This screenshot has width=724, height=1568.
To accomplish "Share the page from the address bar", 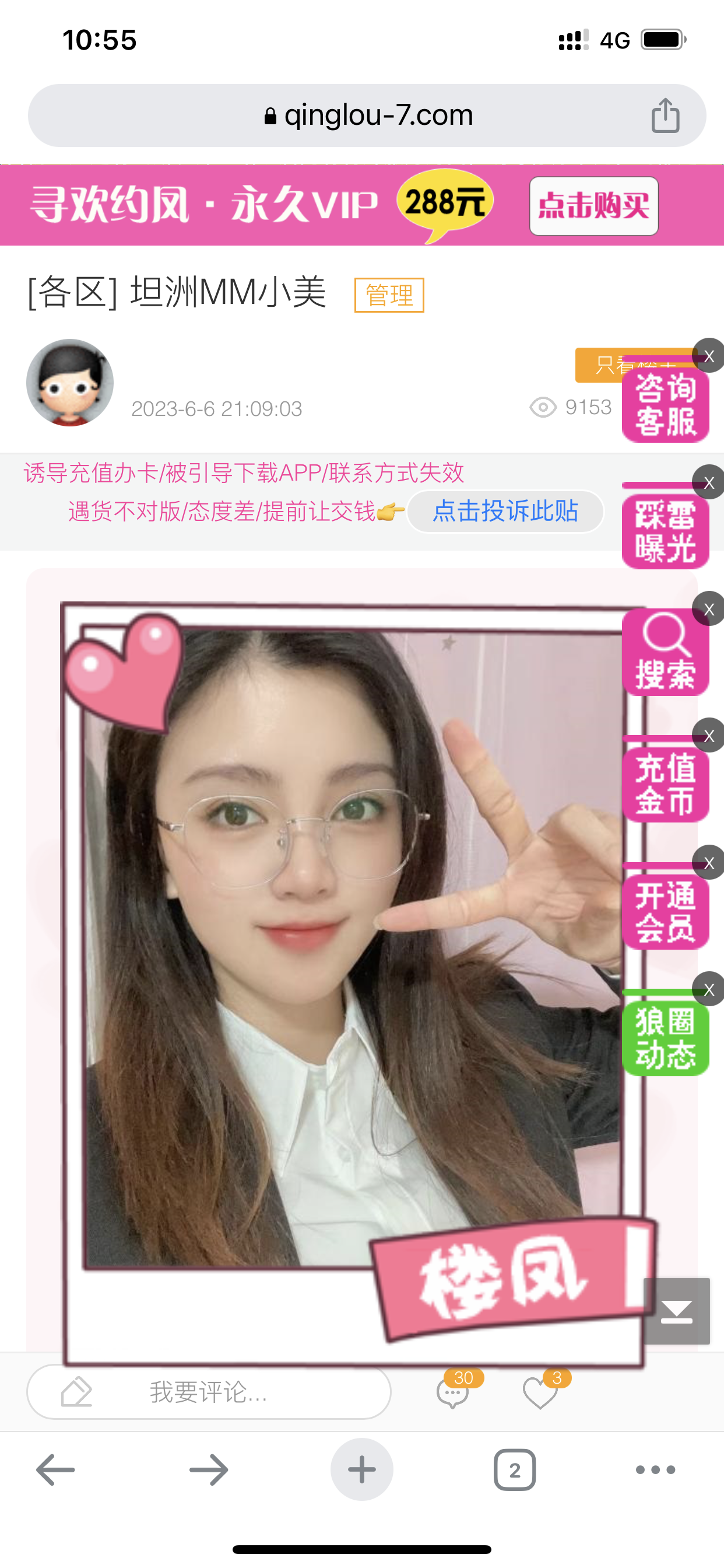I will [665, 115].
